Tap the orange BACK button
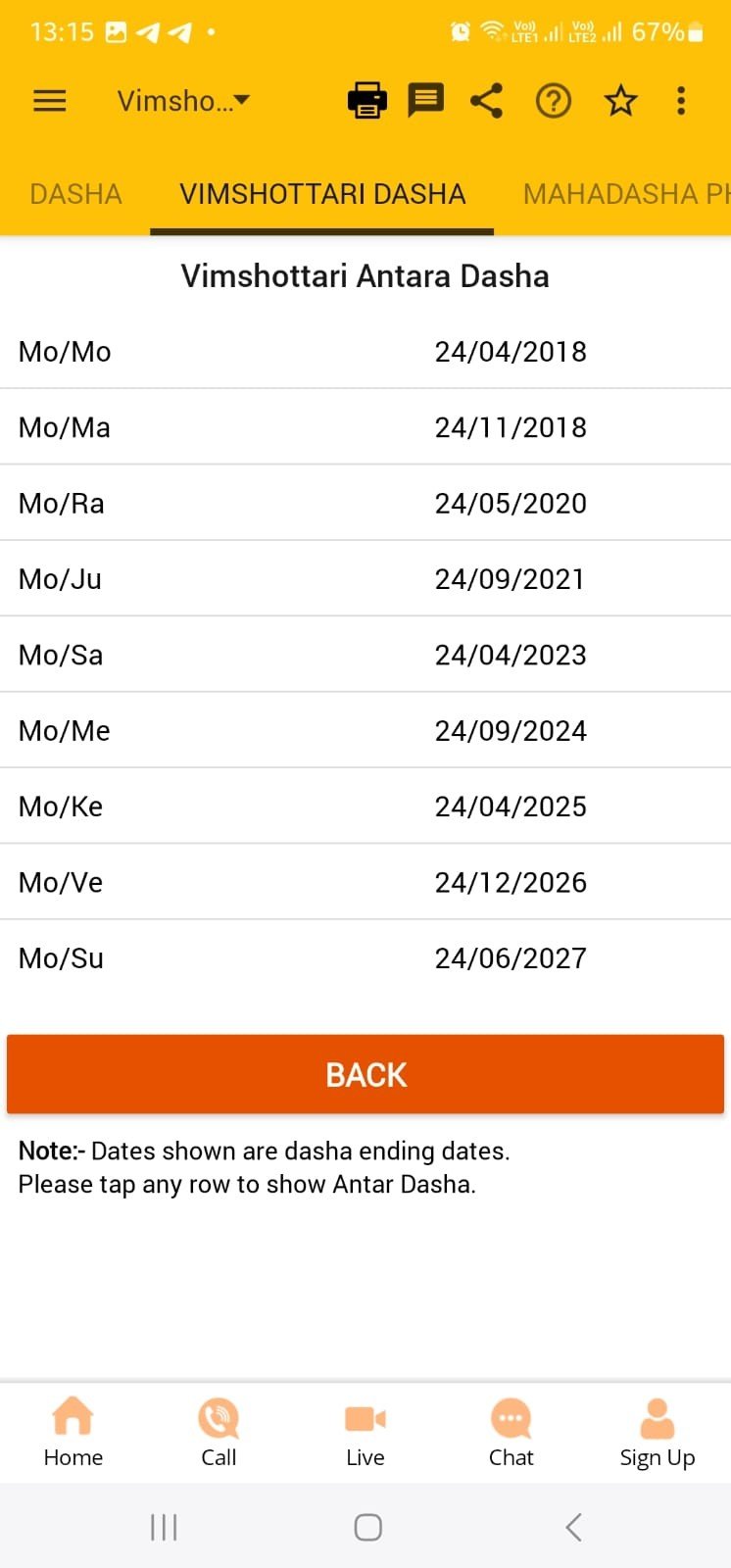 (x=365, y=1074)
